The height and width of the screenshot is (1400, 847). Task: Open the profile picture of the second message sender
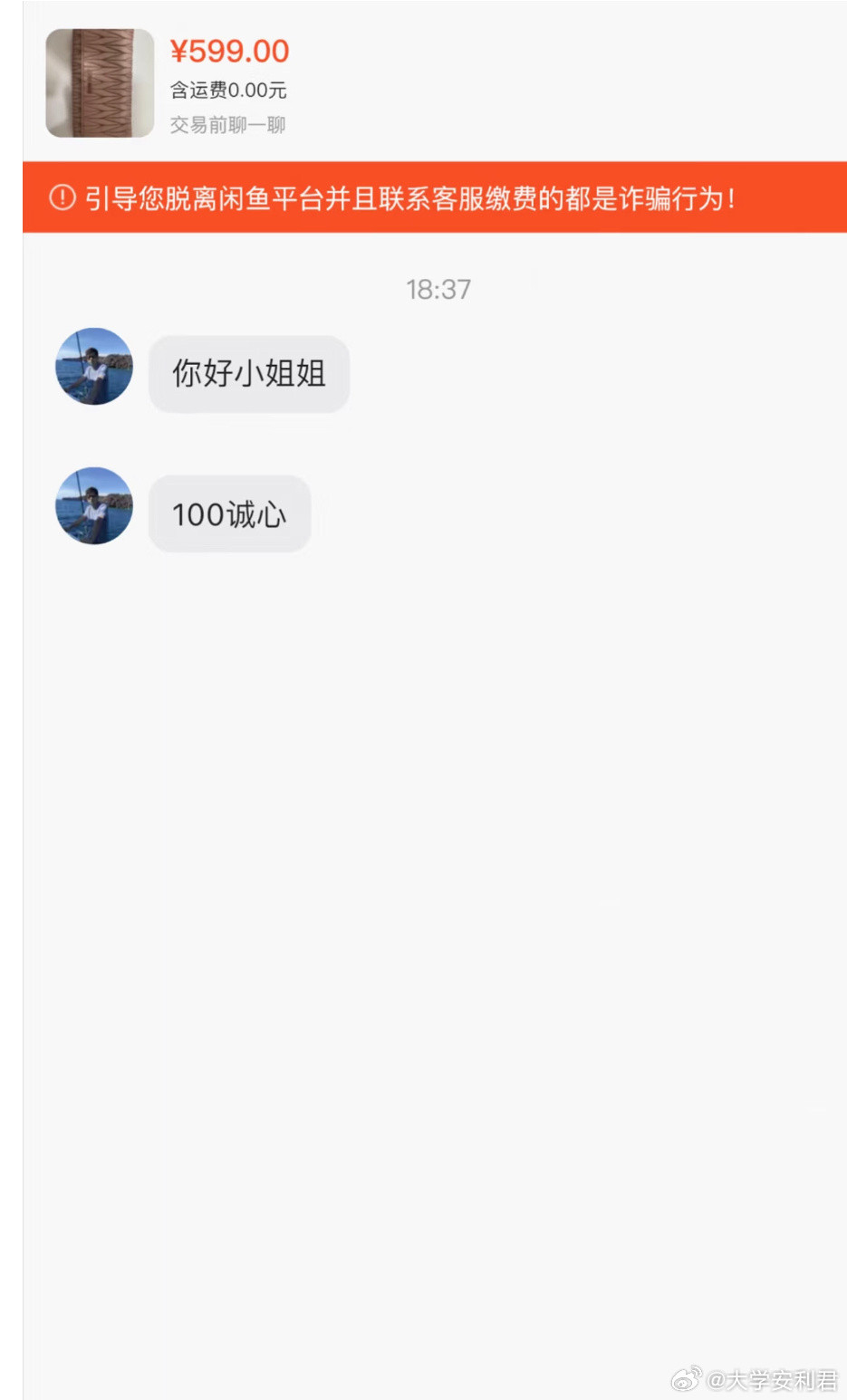click(93, 505)
